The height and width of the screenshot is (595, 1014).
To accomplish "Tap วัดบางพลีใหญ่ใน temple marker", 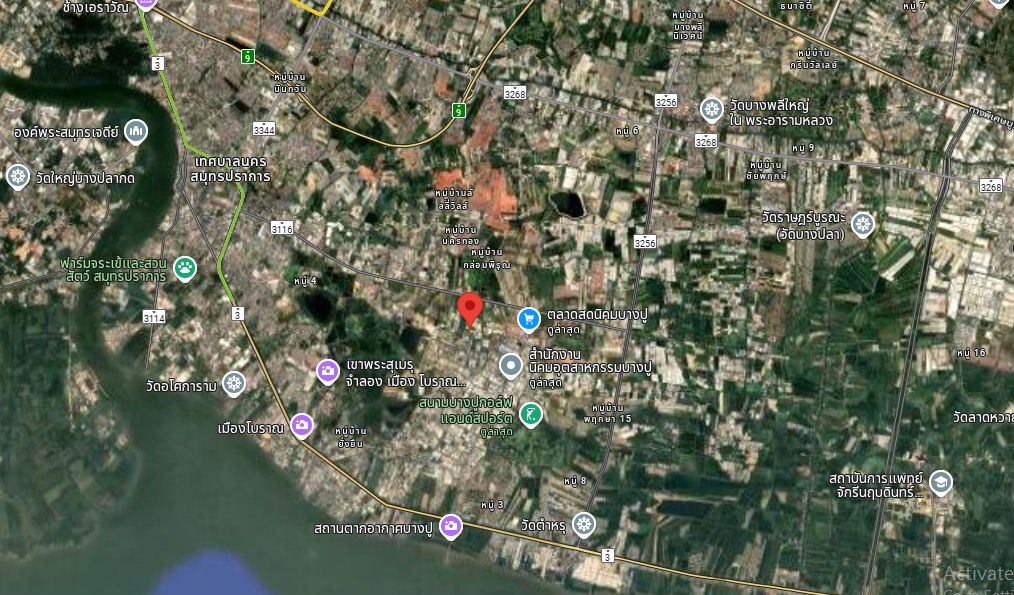I will [x=711, y=109].
